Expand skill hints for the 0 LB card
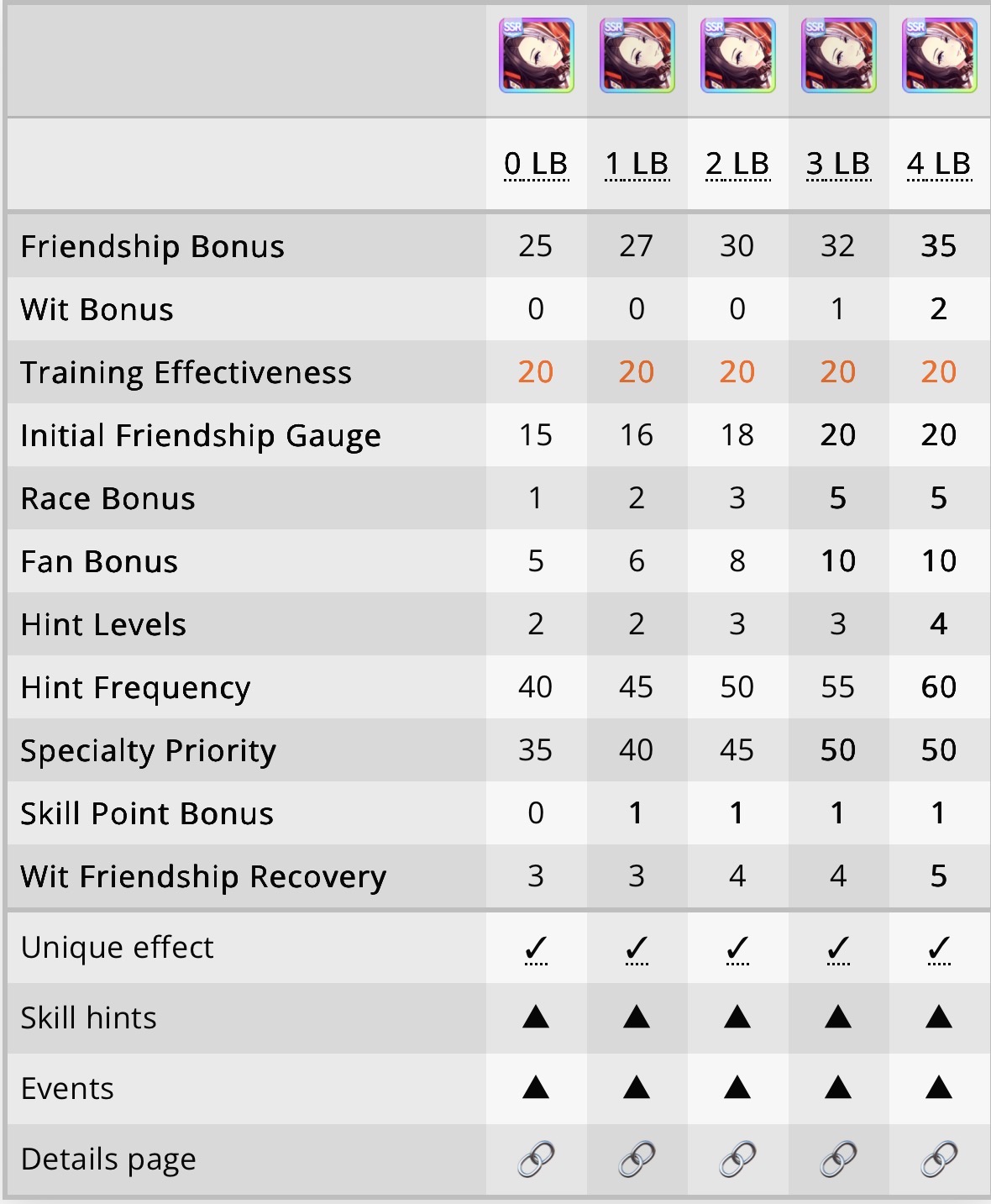This screenshot has width=991, height=1204. [536, 1017]
